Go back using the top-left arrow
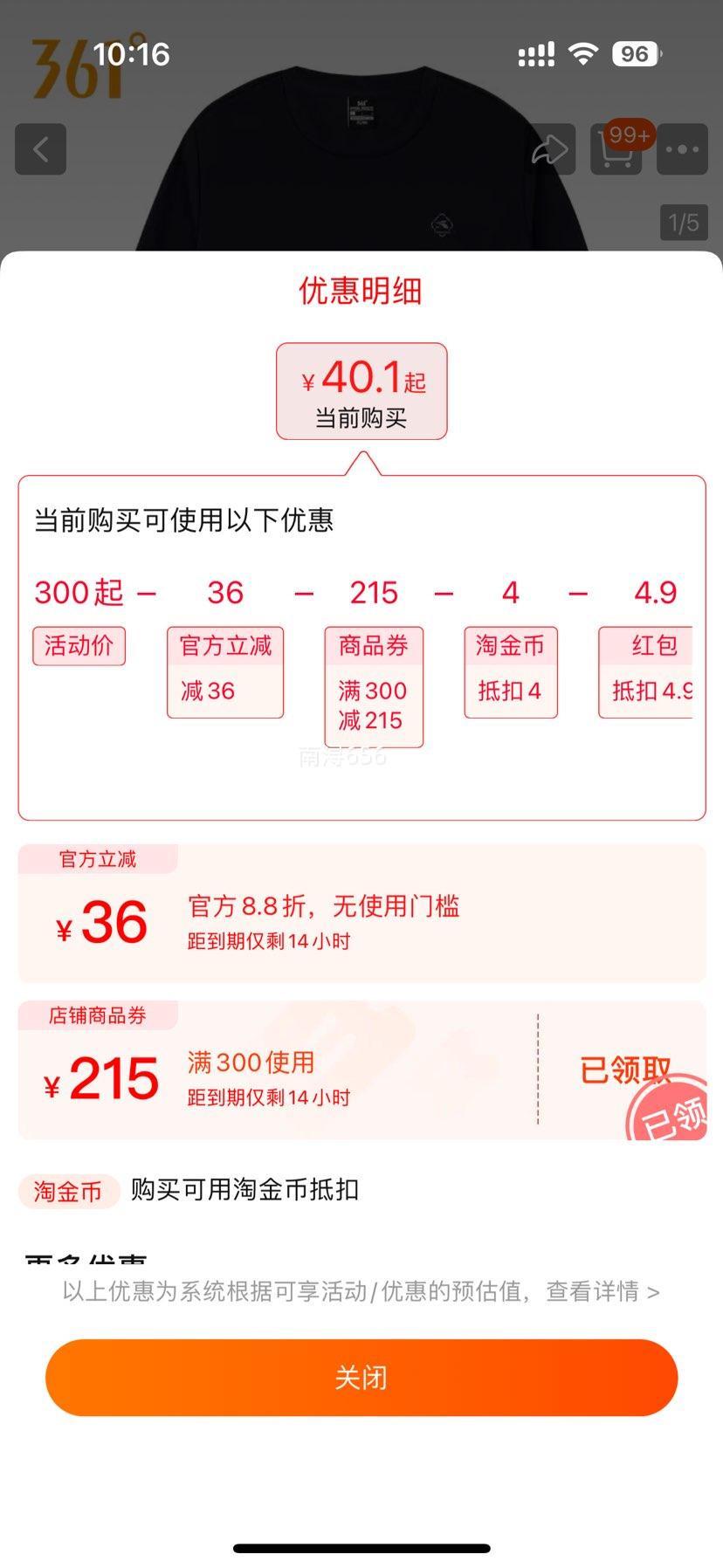Screen dimensions: 723x1568 40,149
